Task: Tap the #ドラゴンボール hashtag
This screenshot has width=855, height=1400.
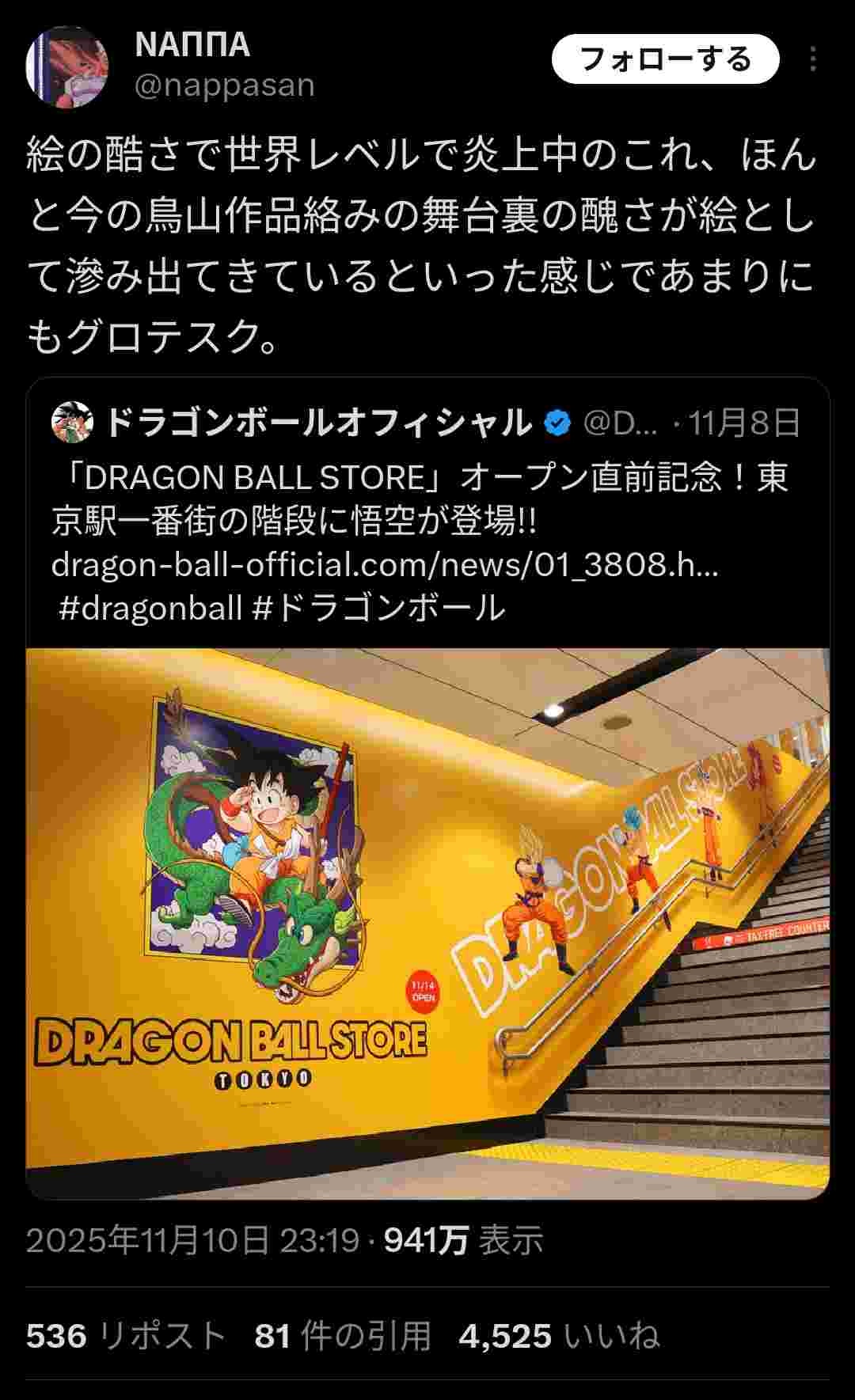Action: tap(378, 608)
